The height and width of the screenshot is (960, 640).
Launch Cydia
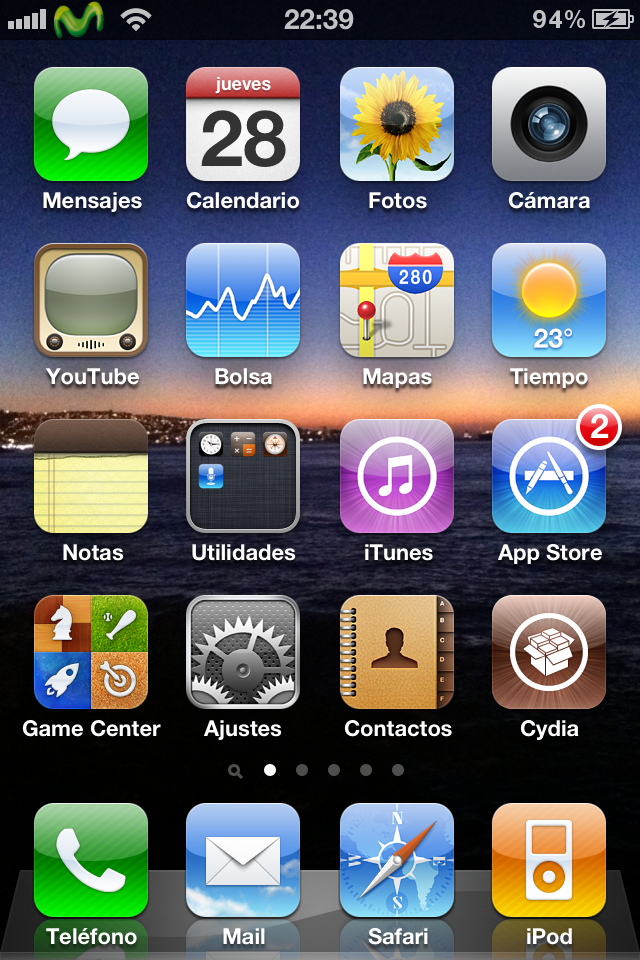pyautogui.click(x=549, y=653)
